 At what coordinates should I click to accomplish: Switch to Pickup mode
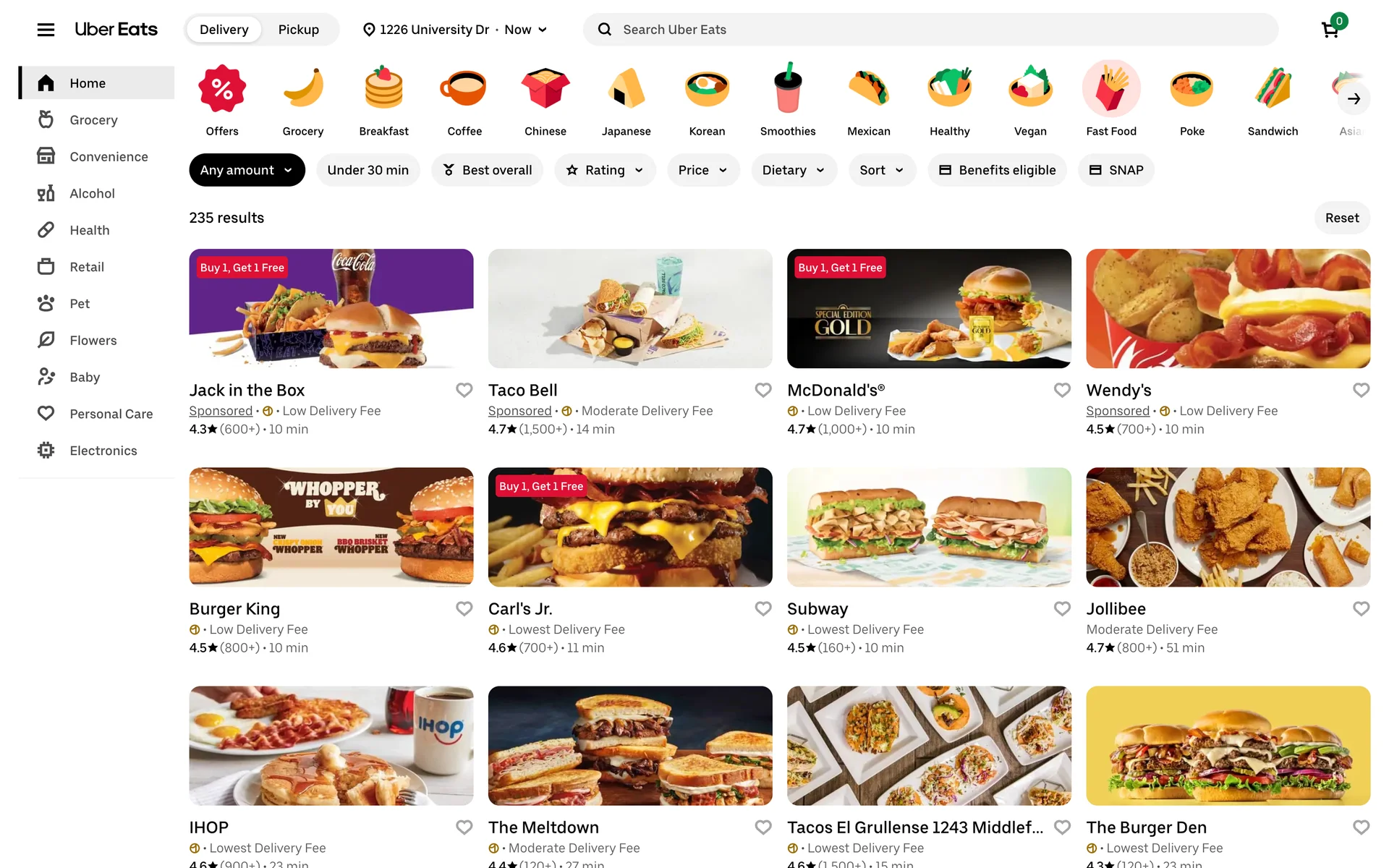click(x=298, y=30)
